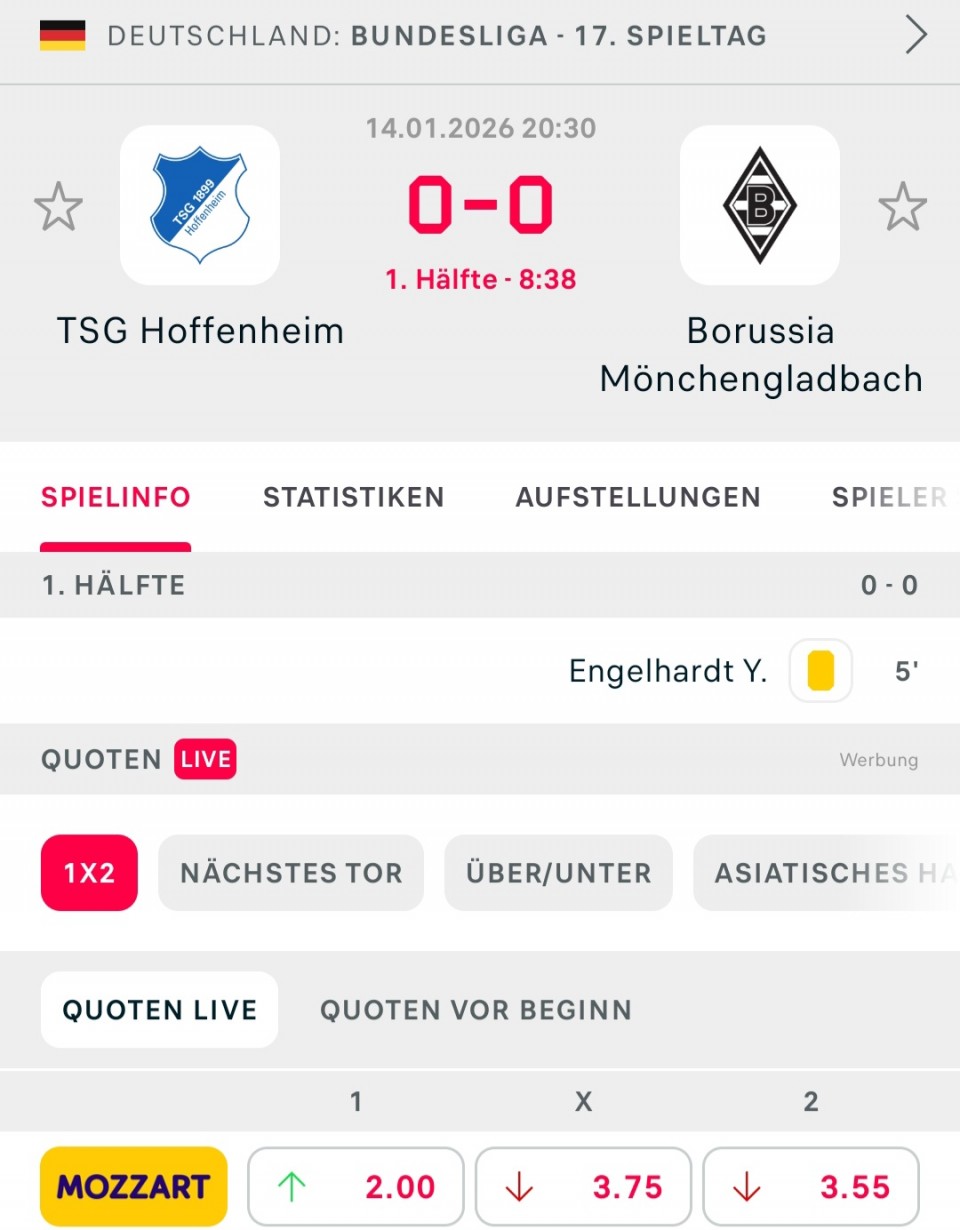Open Engelhardt Y. from the yellow card event
Viewport: 960px width, 1230px height.
668,671
